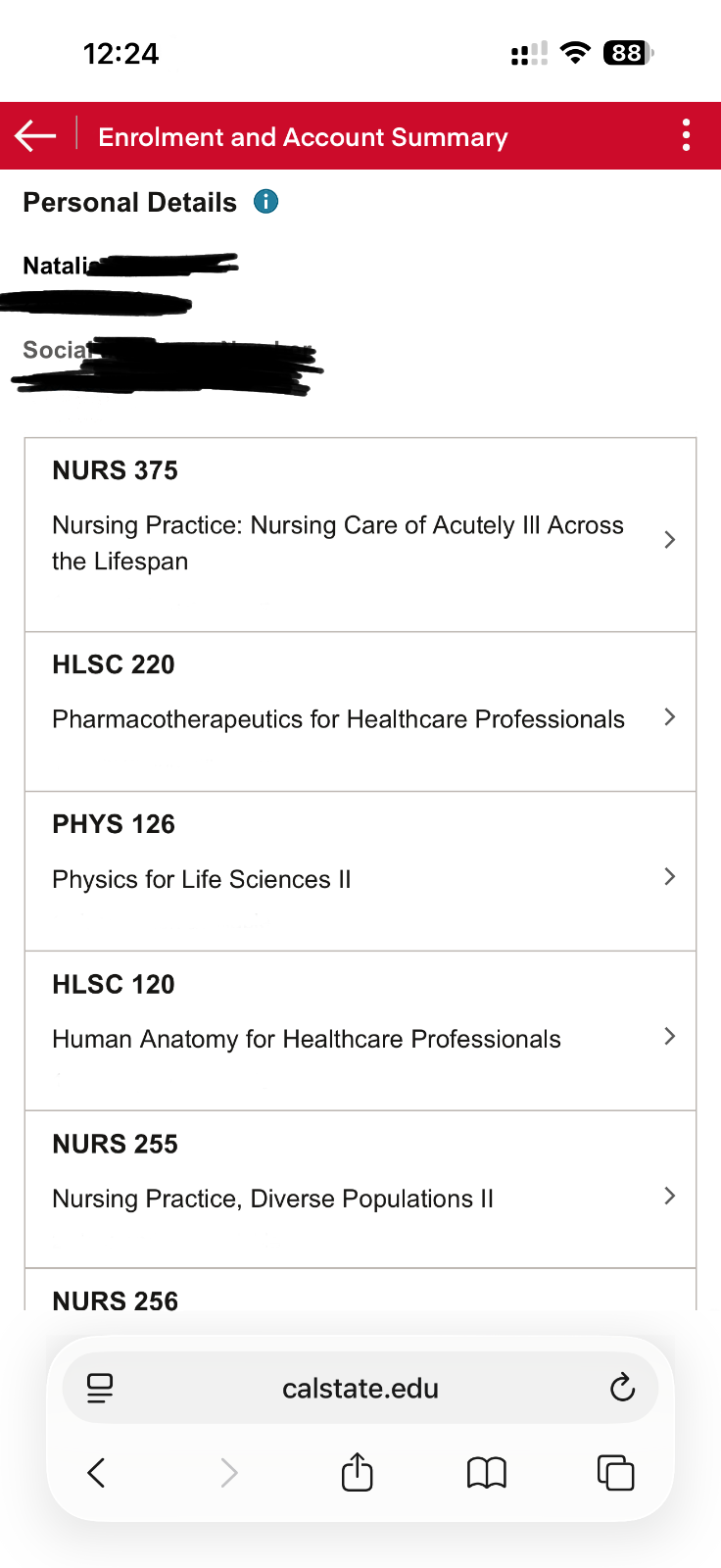Reload the page in Safari
Screen dimensions: 721x1568
[x=622, y=1388]
